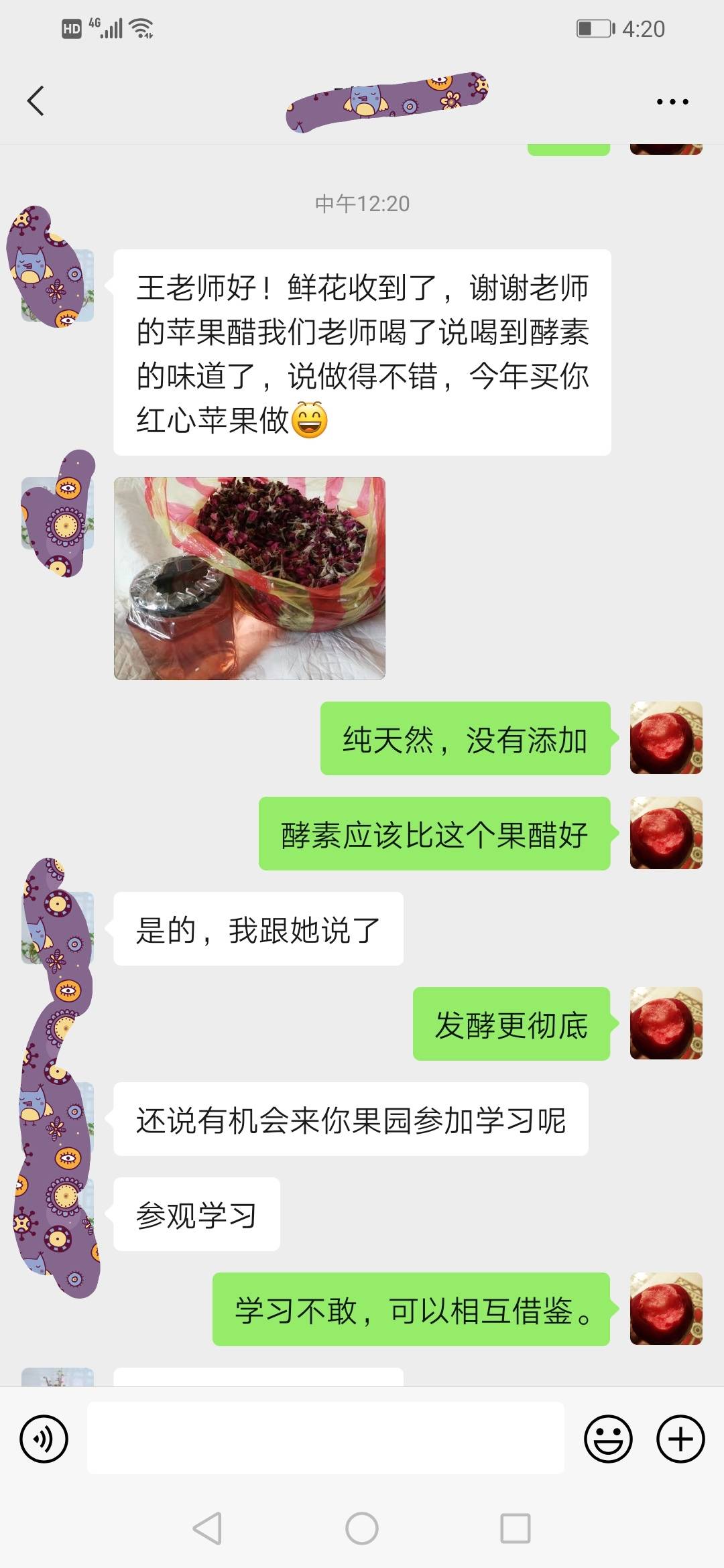
Task: Tap the message text field
Action: 326,1438
